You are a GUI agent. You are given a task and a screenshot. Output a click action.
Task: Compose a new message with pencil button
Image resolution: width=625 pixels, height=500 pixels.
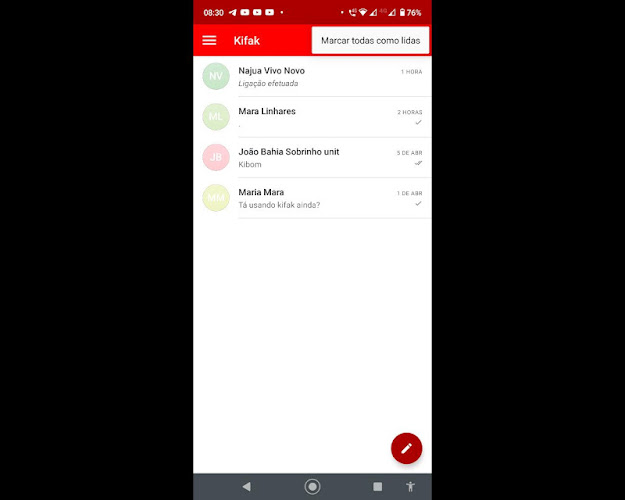406,448
